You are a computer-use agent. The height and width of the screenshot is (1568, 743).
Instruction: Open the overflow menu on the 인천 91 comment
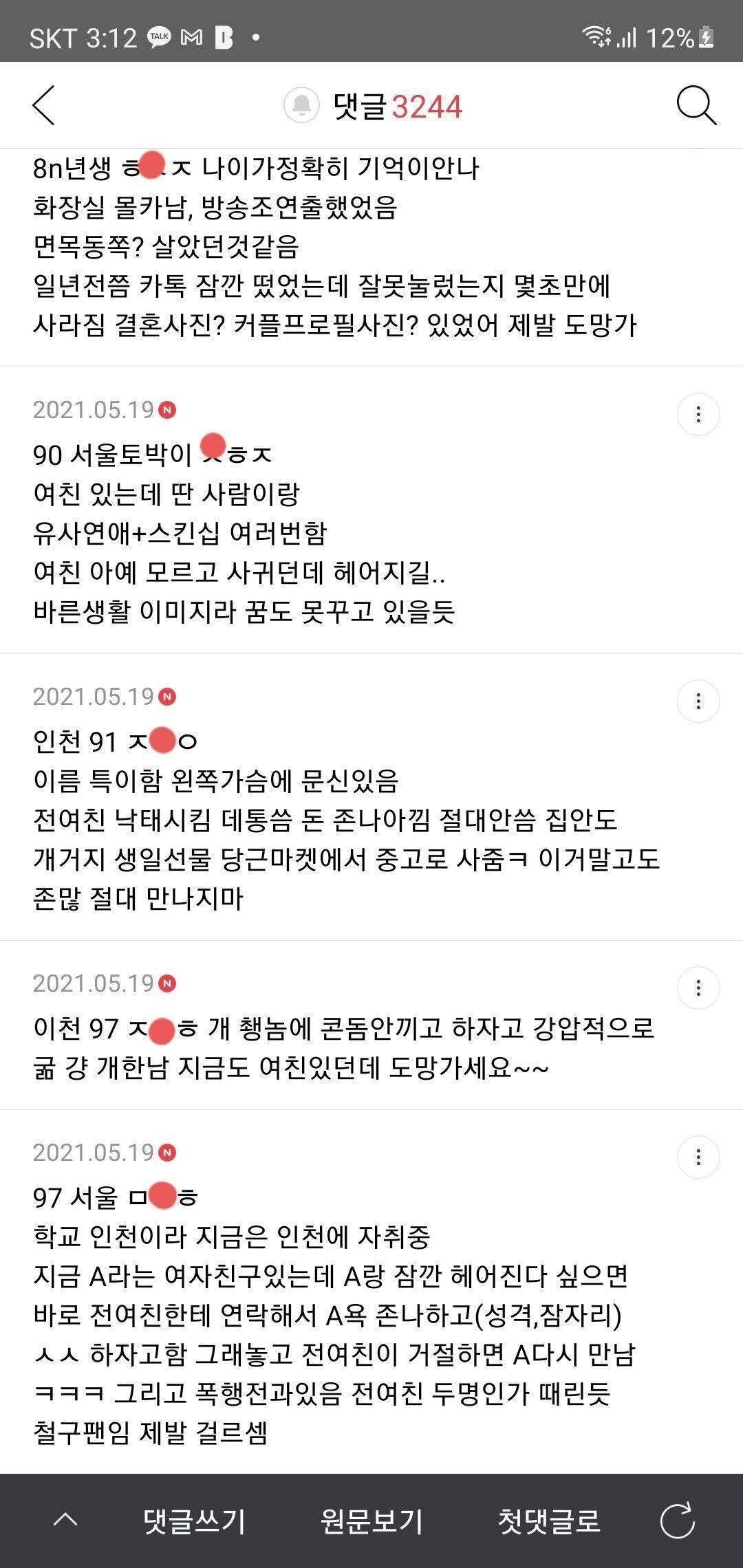pyautogui.click(x=698, y=701)
